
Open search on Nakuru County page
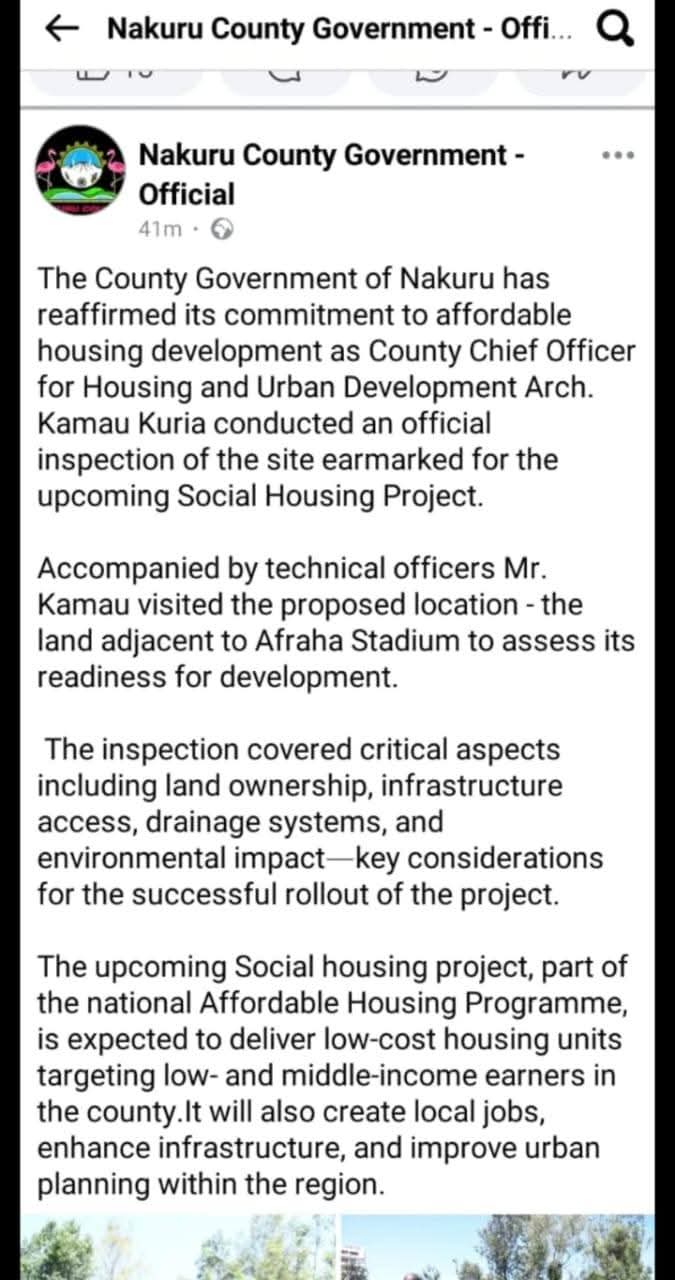pos(615,30)
